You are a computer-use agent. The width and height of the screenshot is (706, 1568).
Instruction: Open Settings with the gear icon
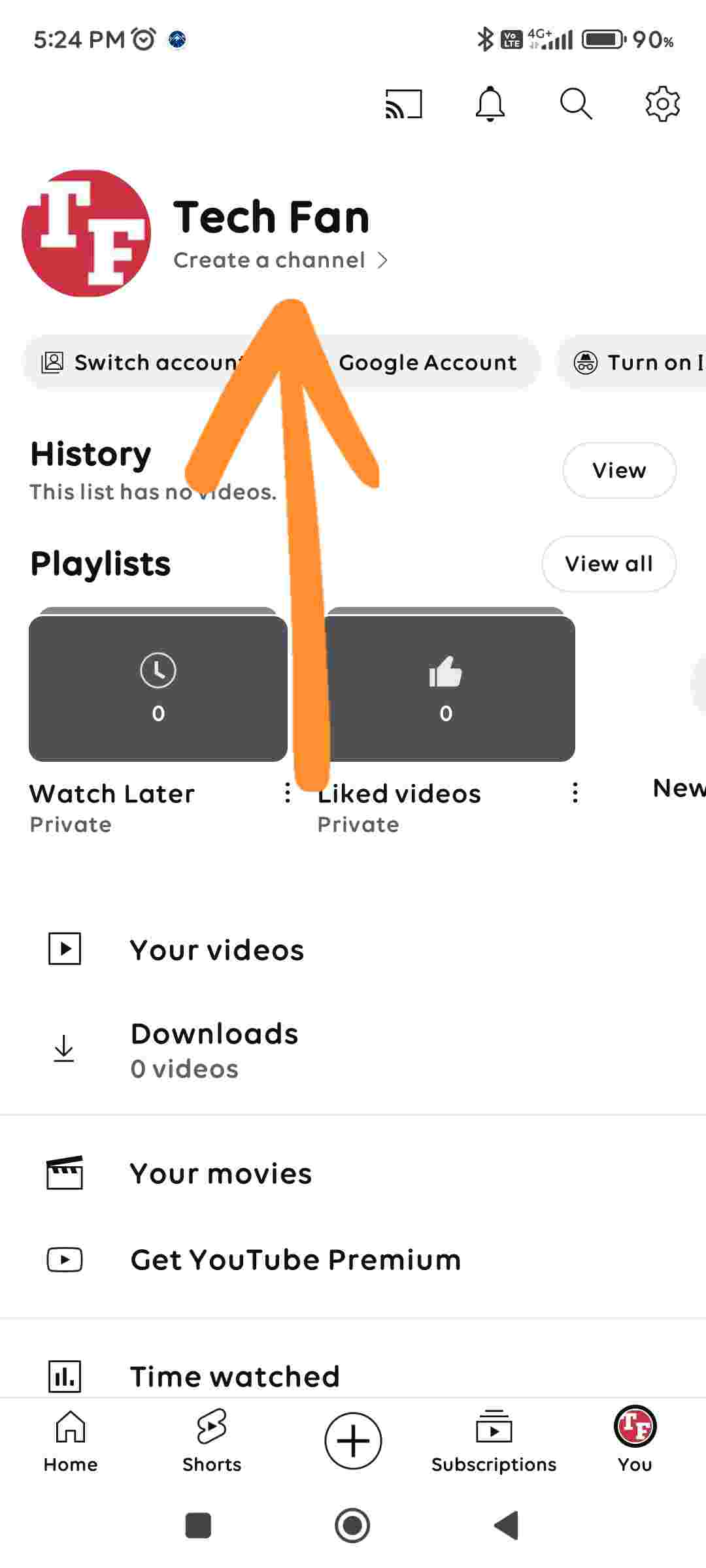662,103
